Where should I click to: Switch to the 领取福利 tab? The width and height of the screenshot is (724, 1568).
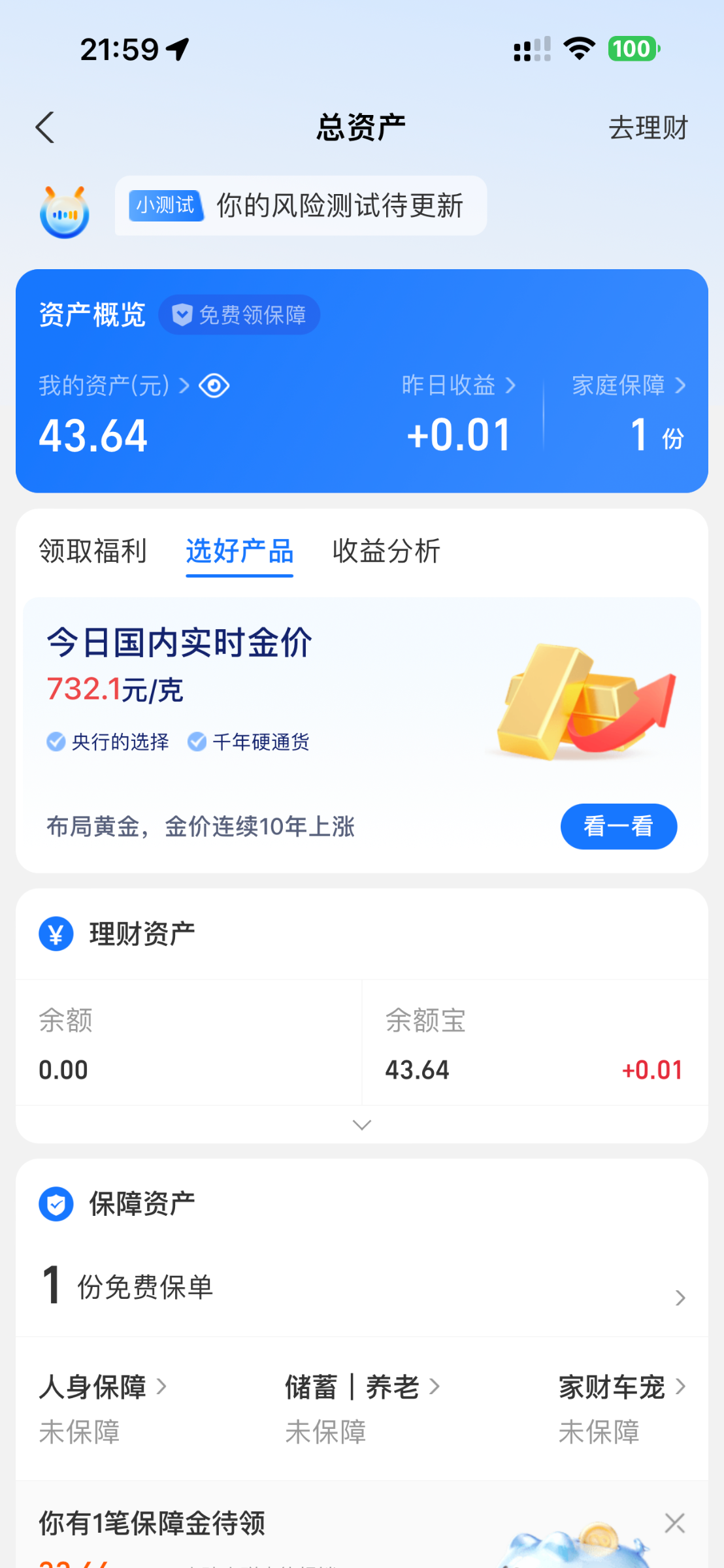point(92,551)
